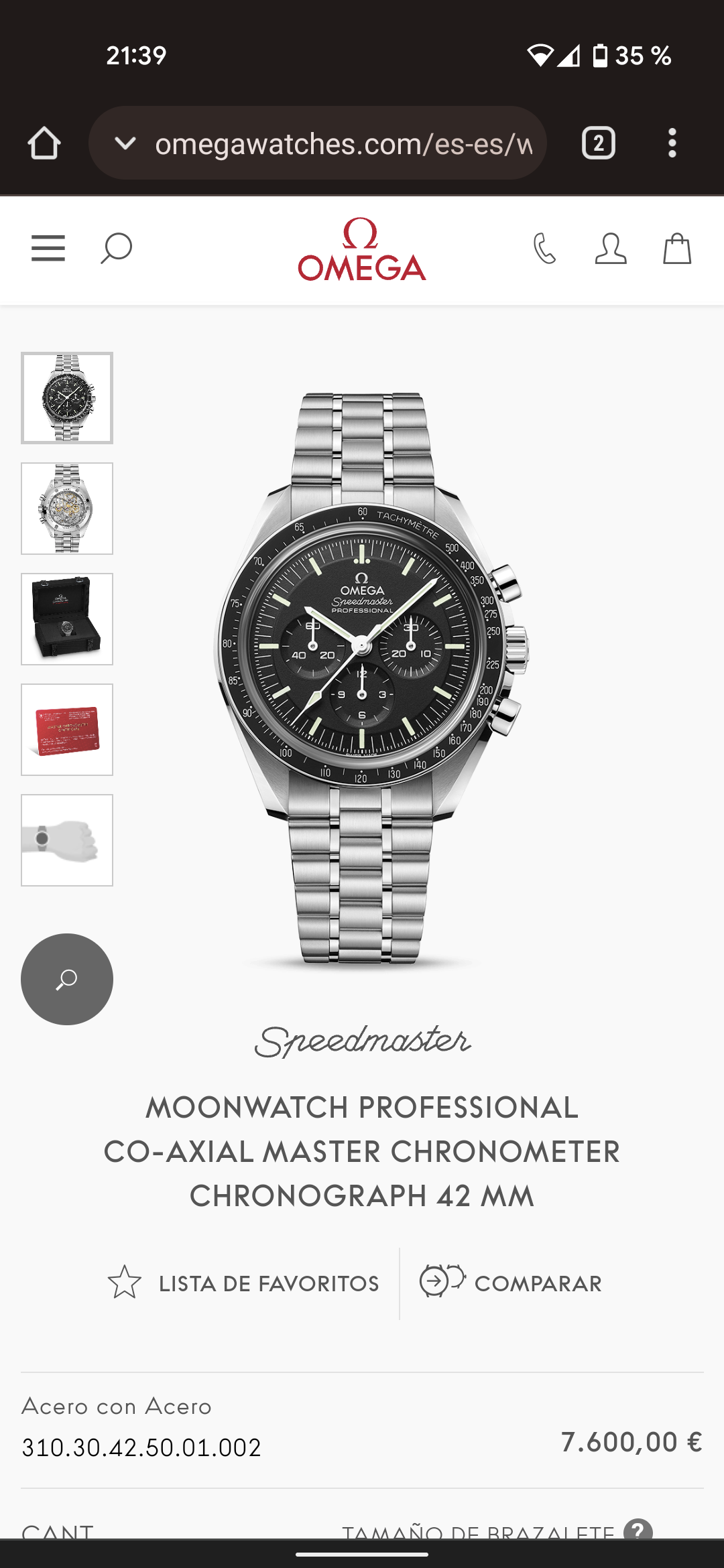Open the browser overflow menu
Screen dimensions: 724x1568
tap(672, 143)
